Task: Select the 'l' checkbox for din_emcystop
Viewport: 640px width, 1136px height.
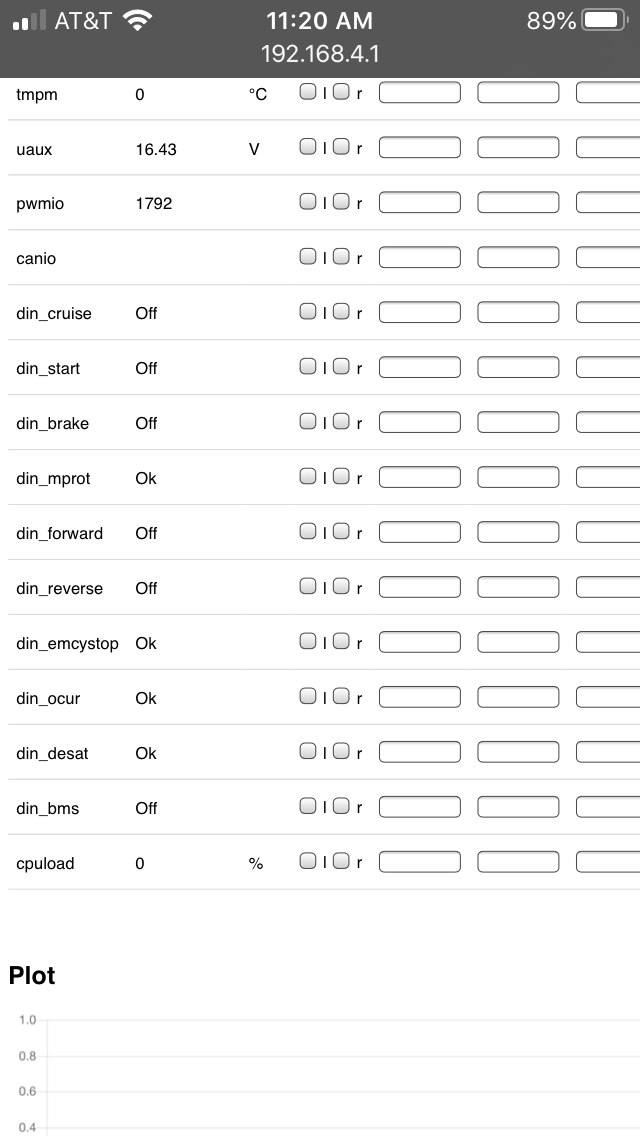Action: click(308, 642)
